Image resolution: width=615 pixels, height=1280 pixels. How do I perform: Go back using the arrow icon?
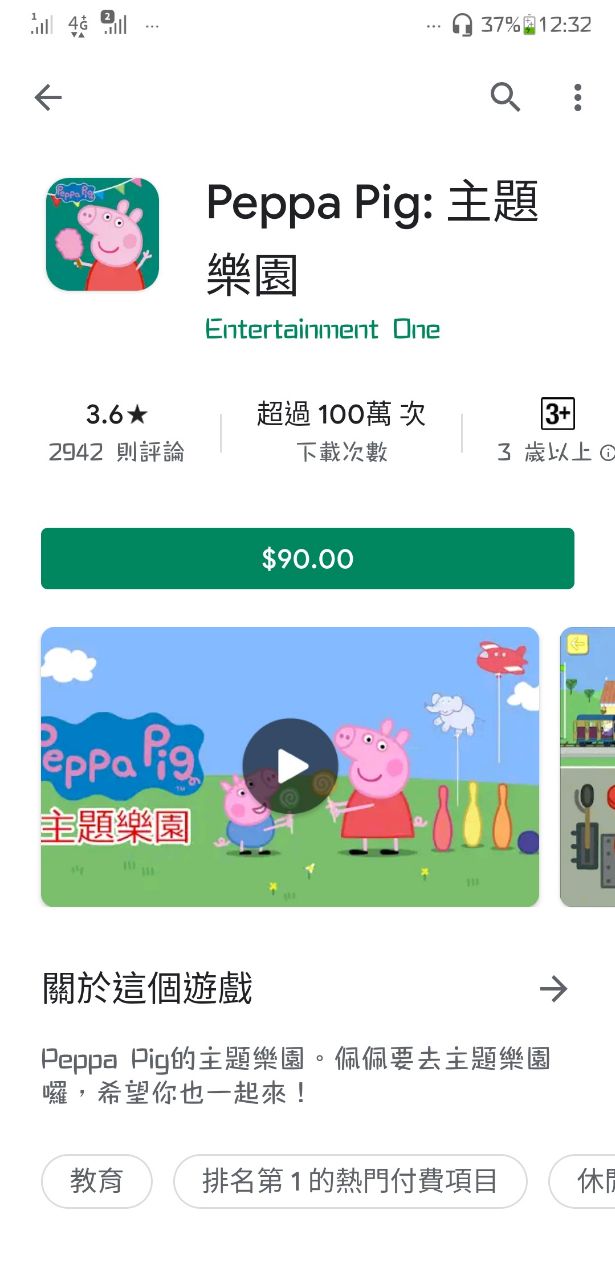point(48,97)
